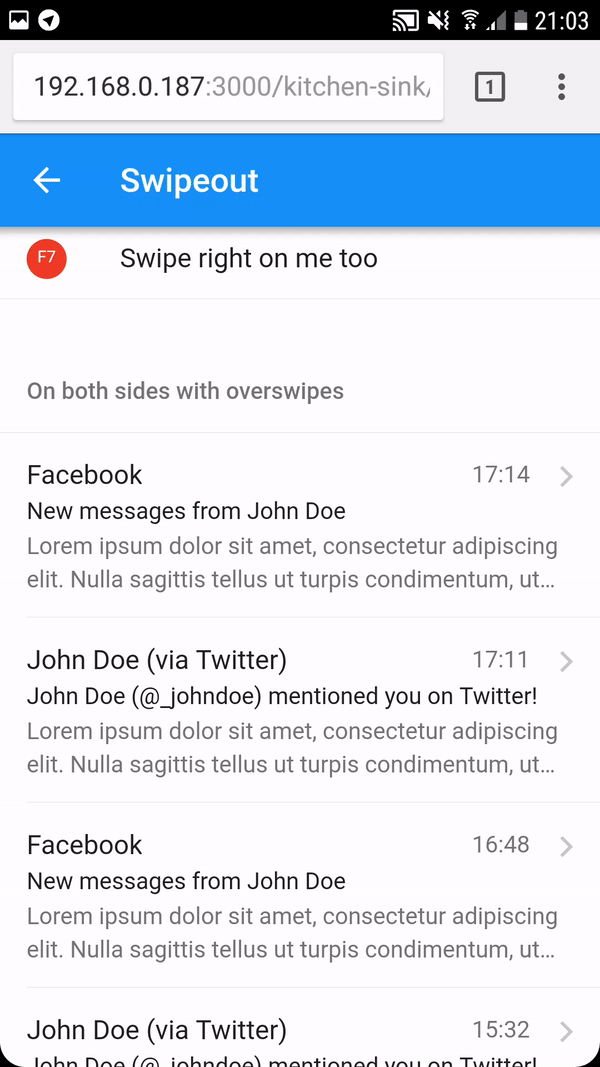Open the browser tab switcher
Screen dimensions: 600x1067
489,87
